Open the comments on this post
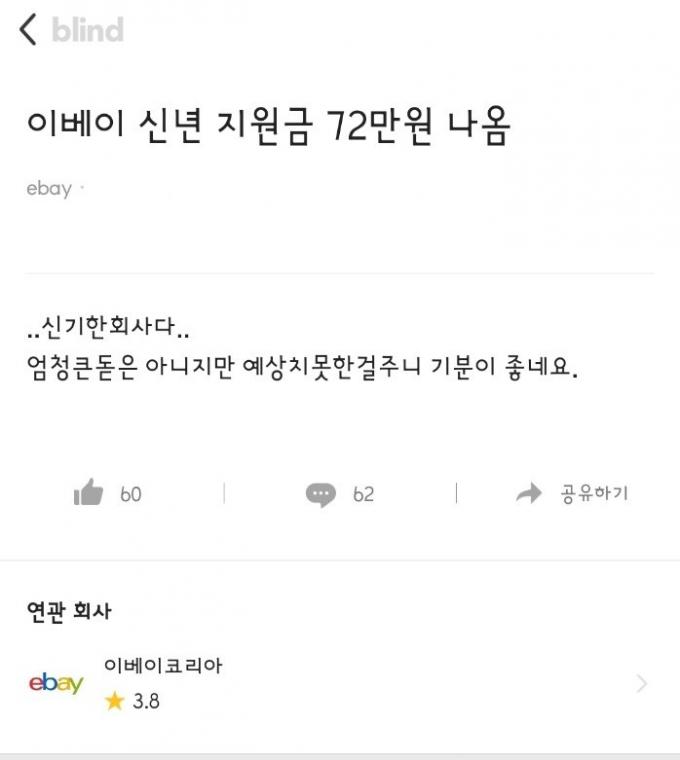Viewport: 680px width, 760px height. (x=321, y=494)
